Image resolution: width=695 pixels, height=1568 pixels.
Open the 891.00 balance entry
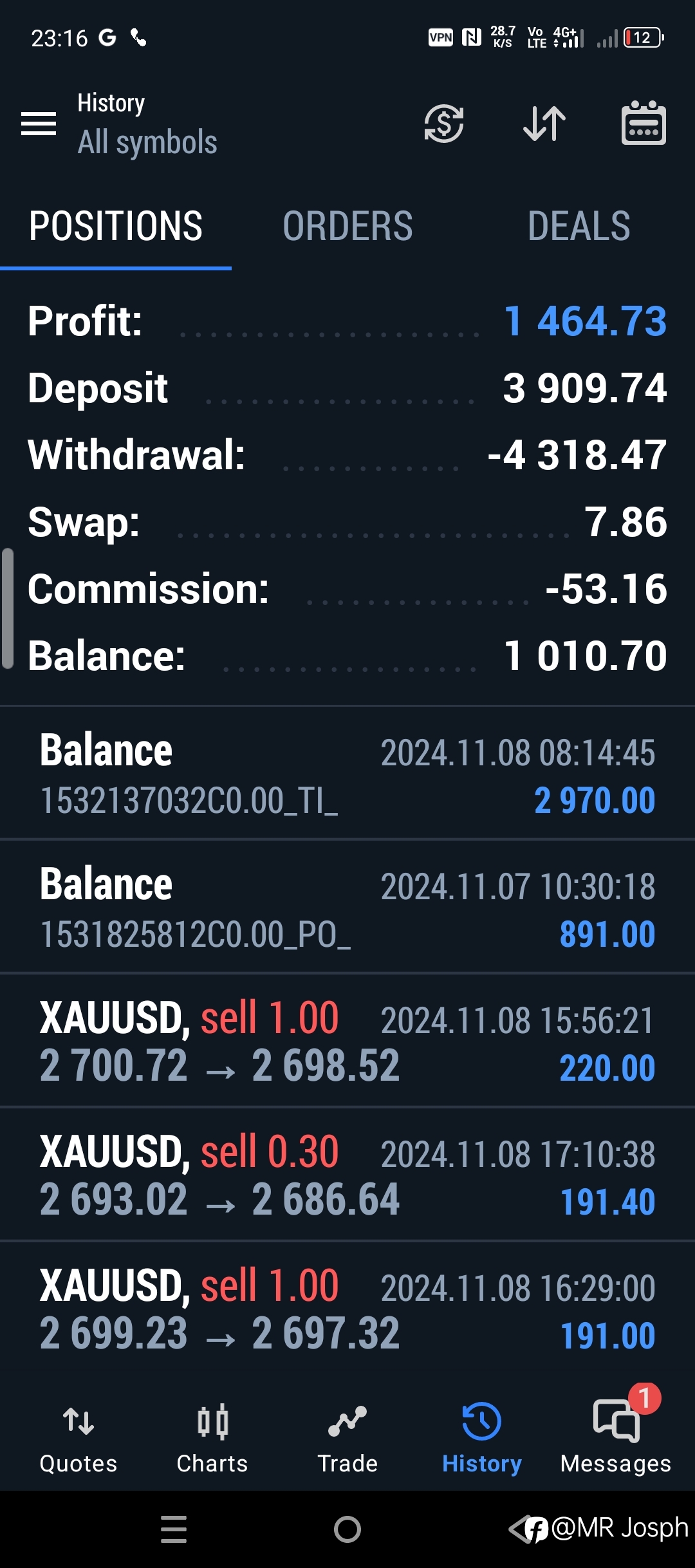pos(347,907)
